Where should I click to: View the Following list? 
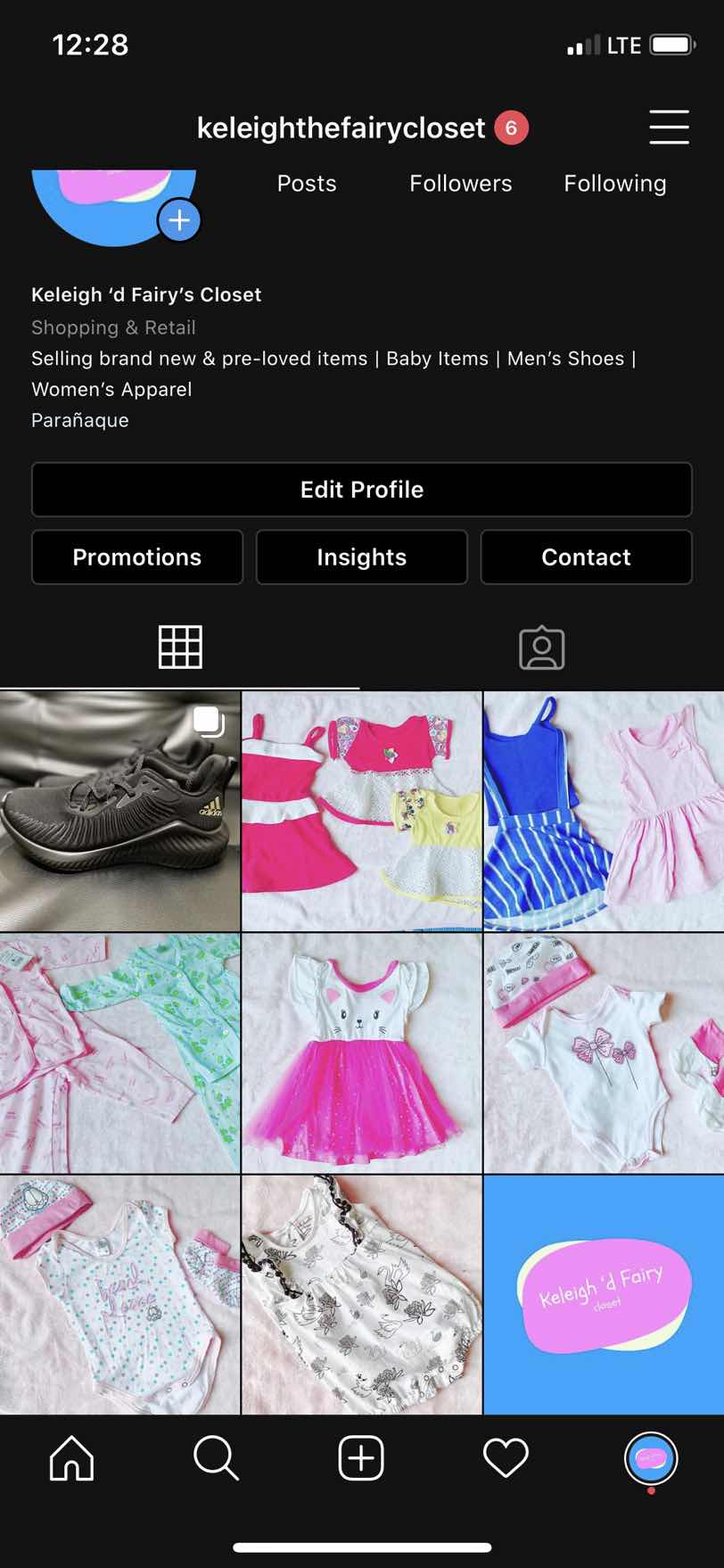click(614, 183)
